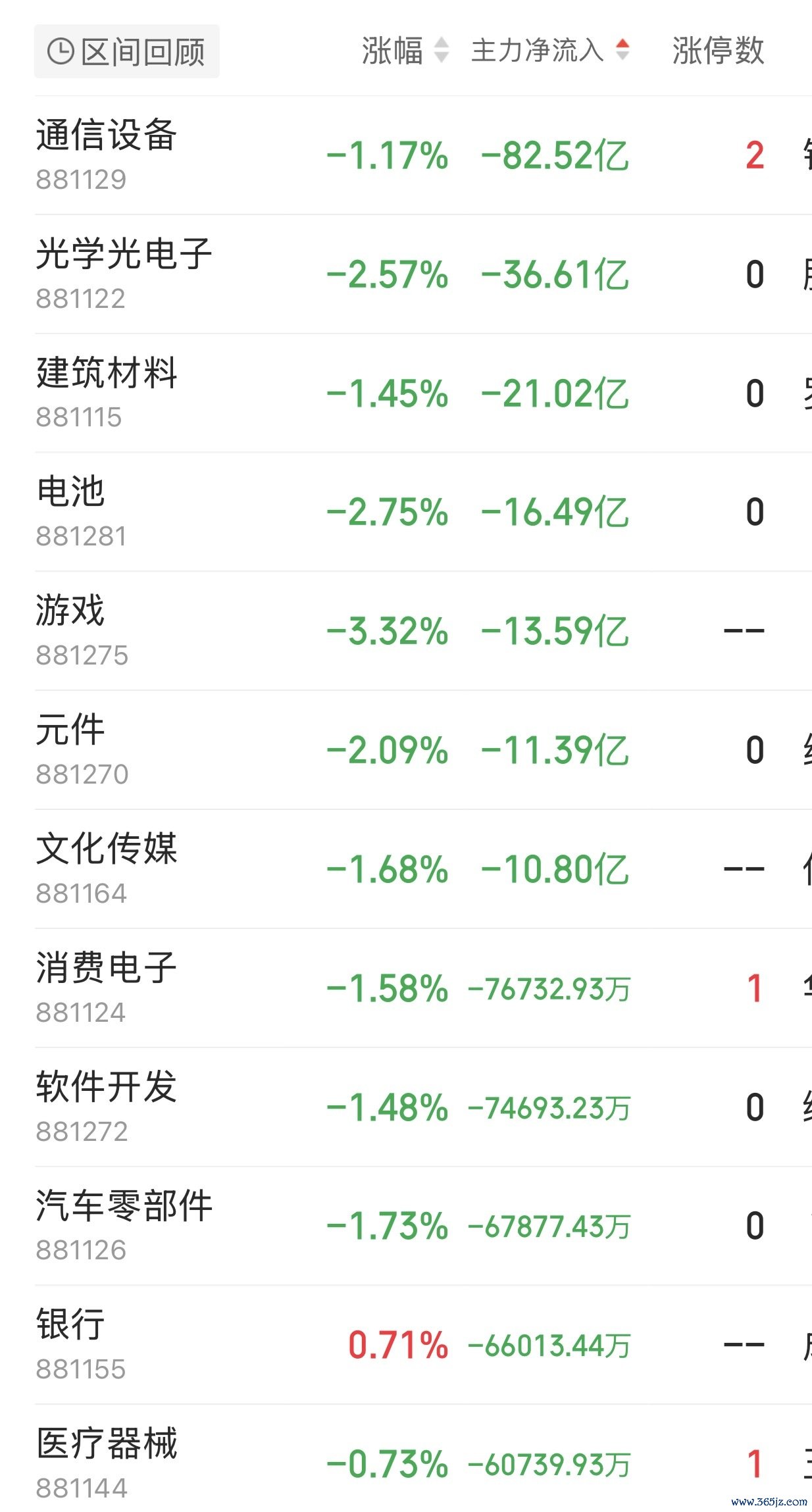View the 元件 sector details
The width and height of the screenshot is (812, 1512).
423,750
